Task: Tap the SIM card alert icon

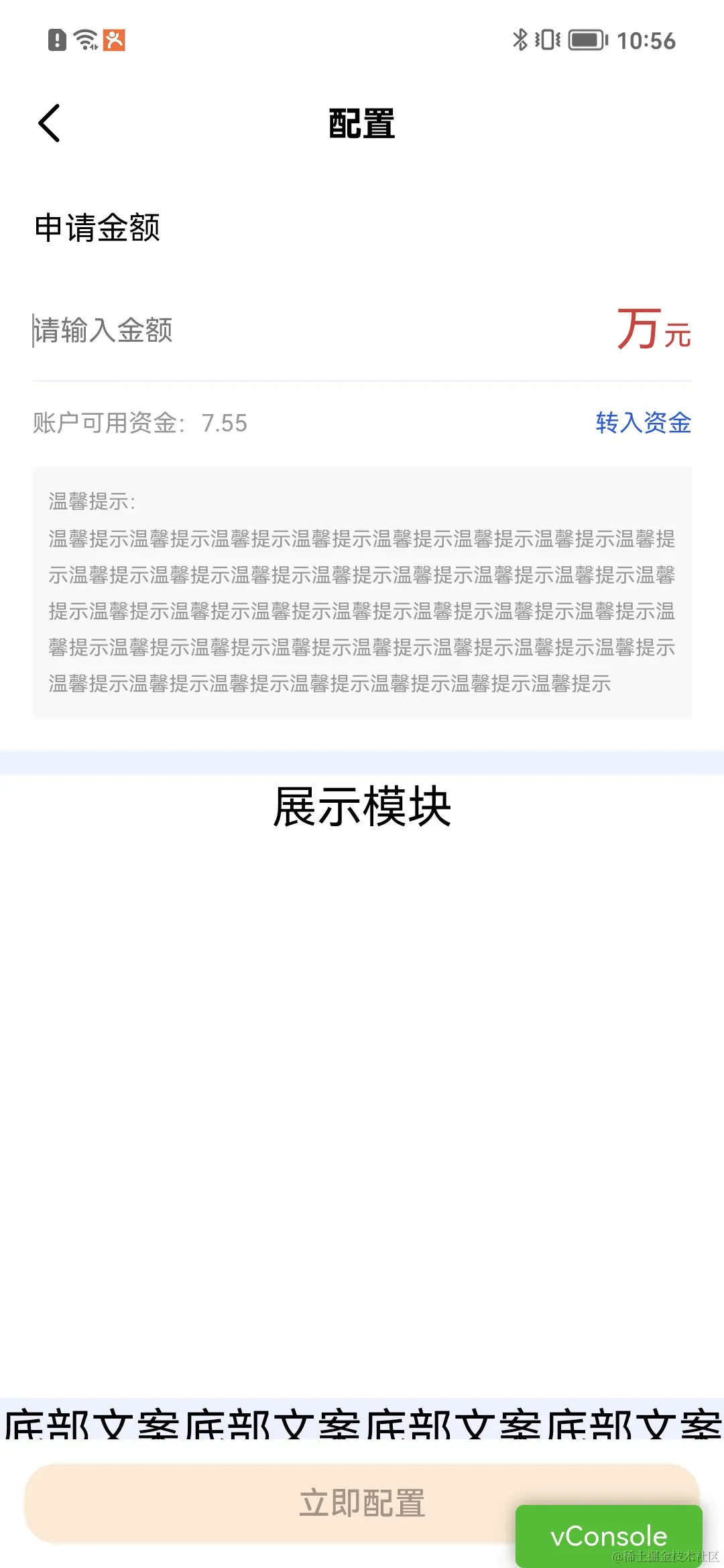Action: point(56,40)
